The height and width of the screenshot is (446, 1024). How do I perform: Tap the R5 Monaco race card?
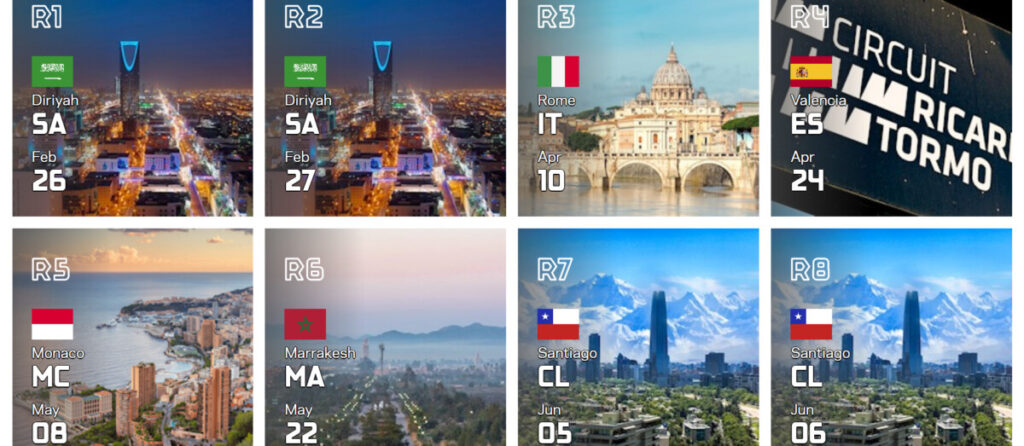click(132, 337)
